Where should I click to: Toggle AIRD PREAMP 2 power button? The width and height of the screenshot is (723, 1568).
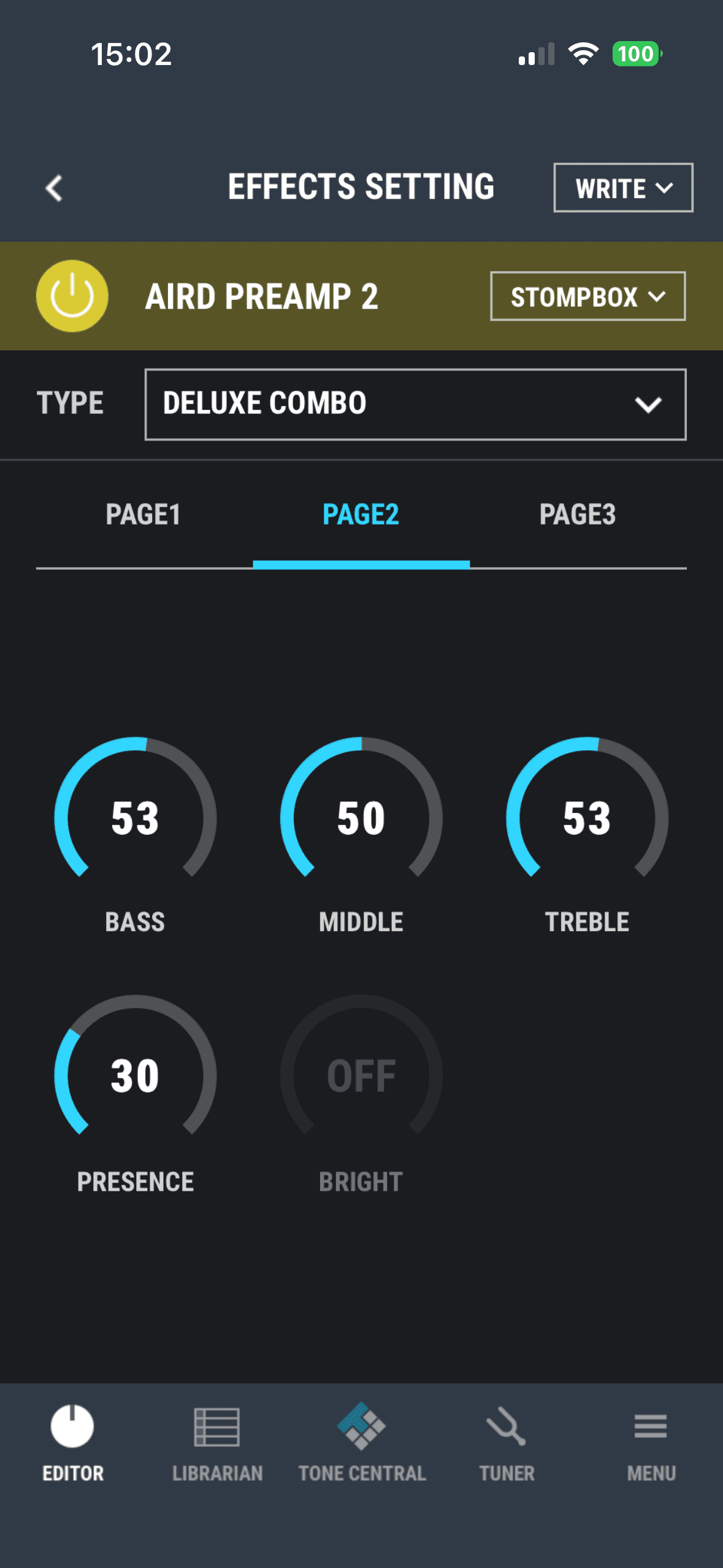click(x=72, y=296)
